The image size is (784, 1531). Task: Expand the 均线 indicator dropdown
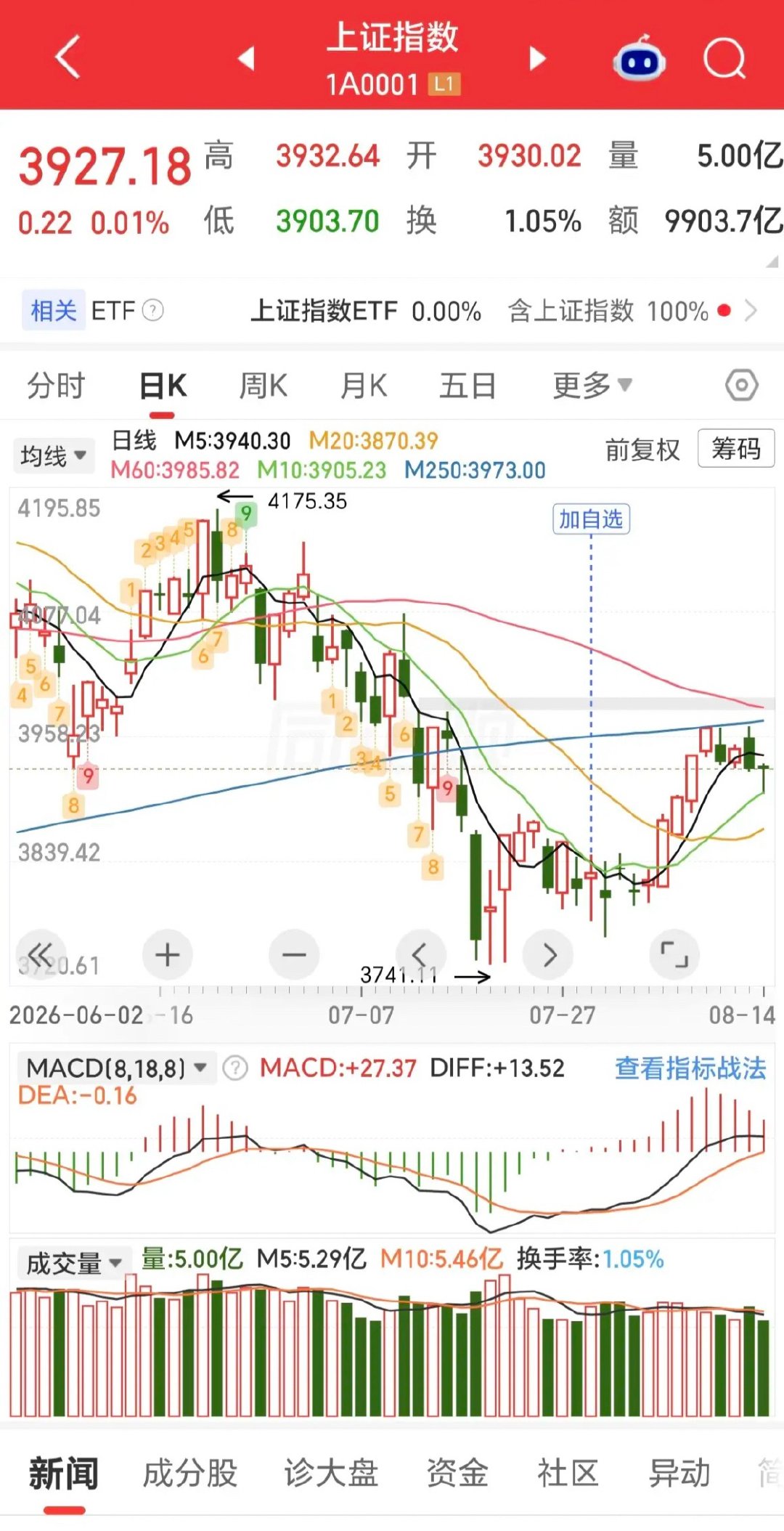(x=54, y=456)
